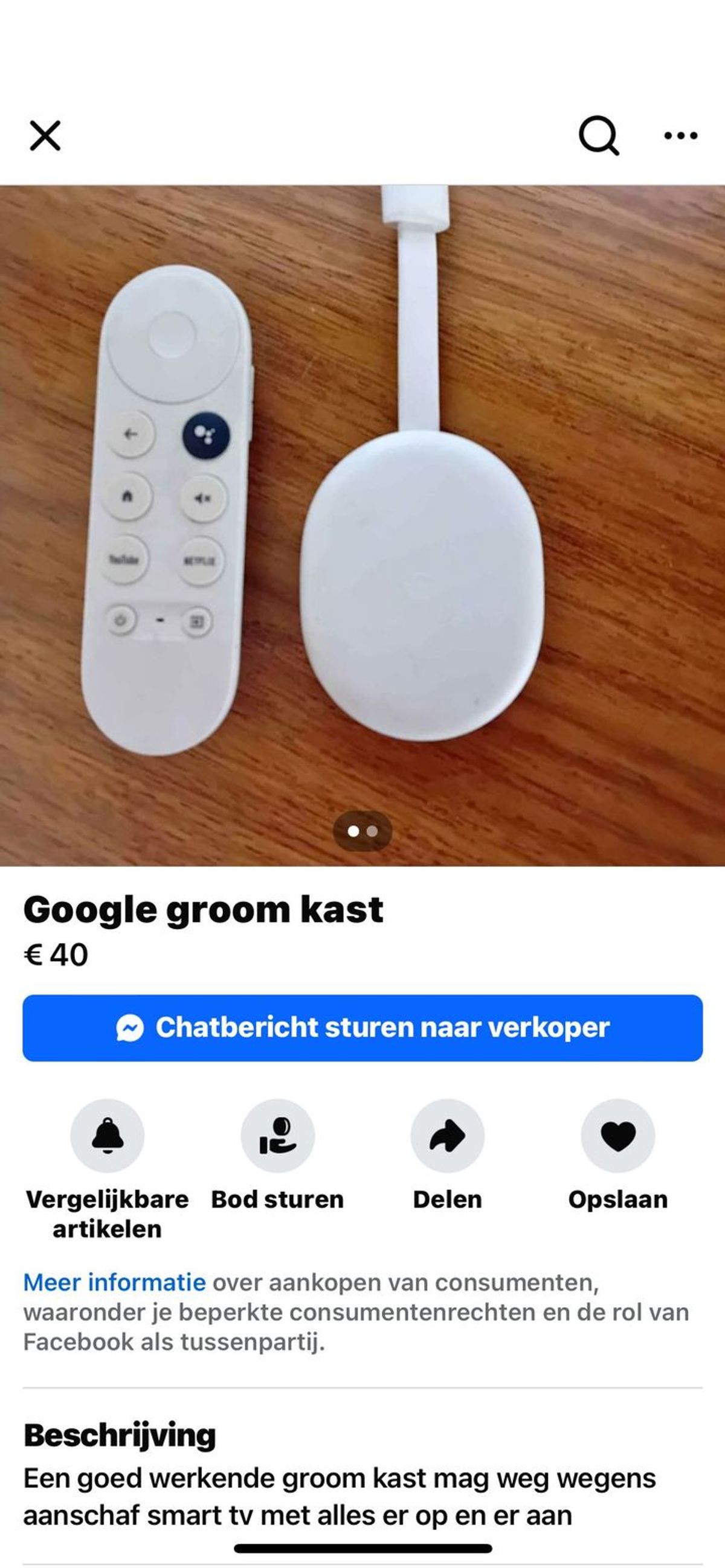Share the listing via Delen
725x1568 pixels.
click(x=447, y=1136)
